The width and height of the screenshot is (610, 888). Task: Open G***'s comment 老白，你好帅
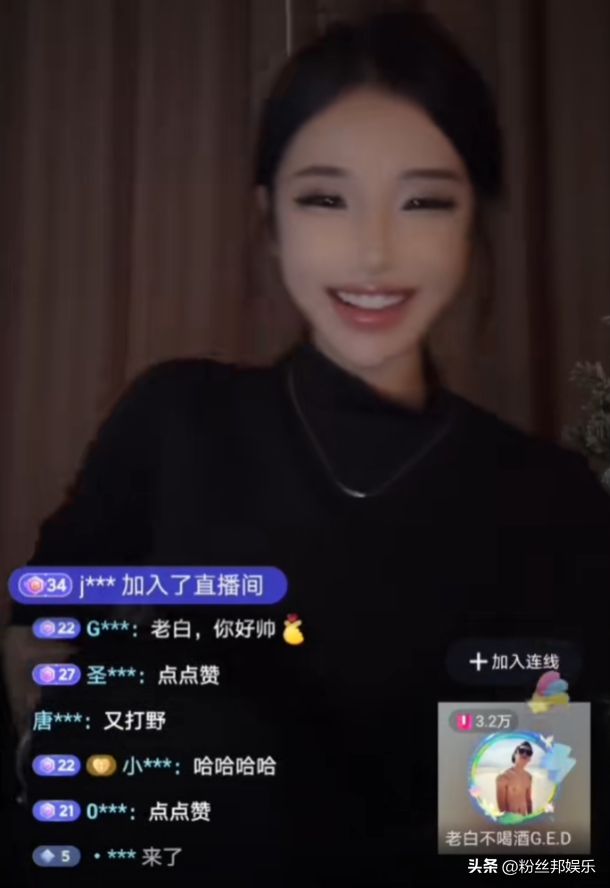168,629
